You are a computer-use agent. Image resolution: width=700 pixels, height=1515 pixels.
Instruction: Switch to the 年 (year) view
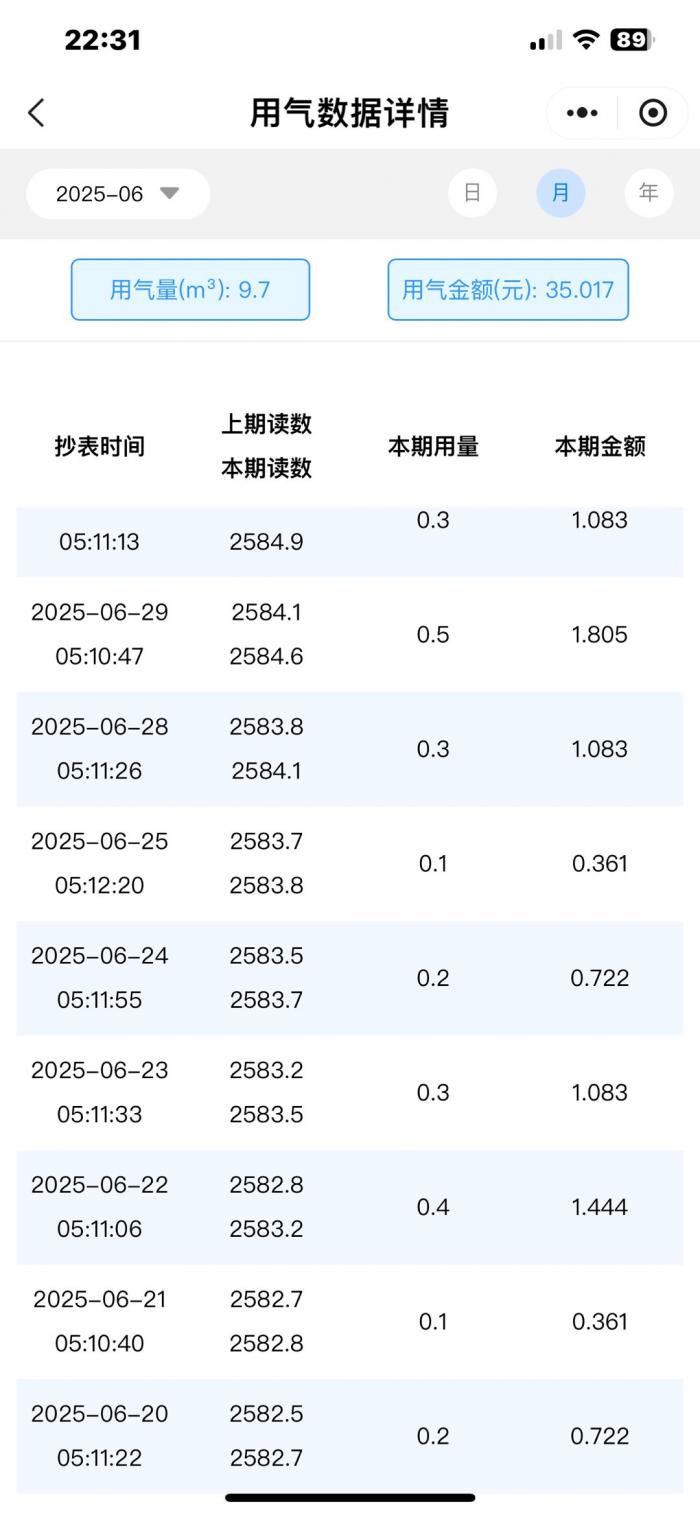click(x=649, y=193)
